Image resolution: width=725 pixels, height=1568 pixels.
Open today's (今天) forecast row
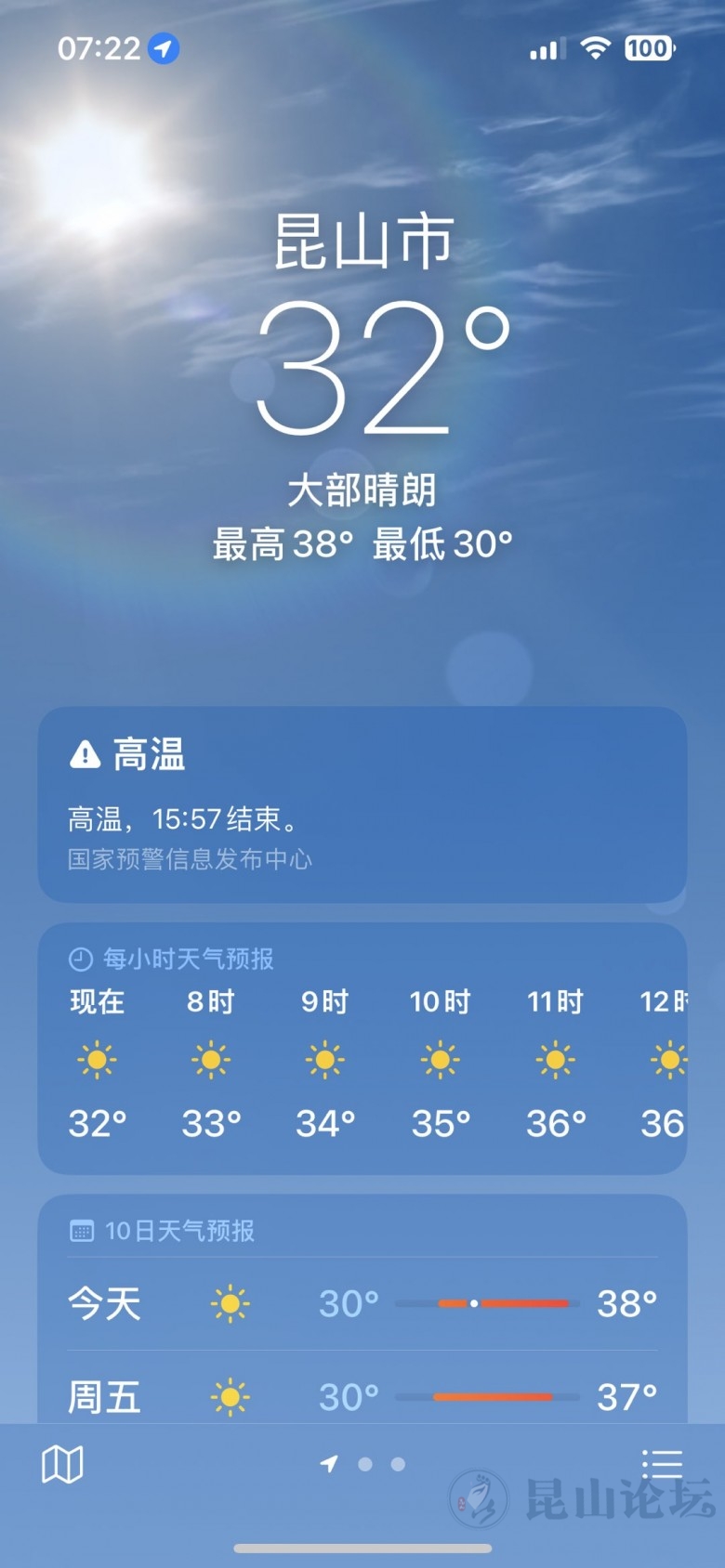[x=362, y=1303]
